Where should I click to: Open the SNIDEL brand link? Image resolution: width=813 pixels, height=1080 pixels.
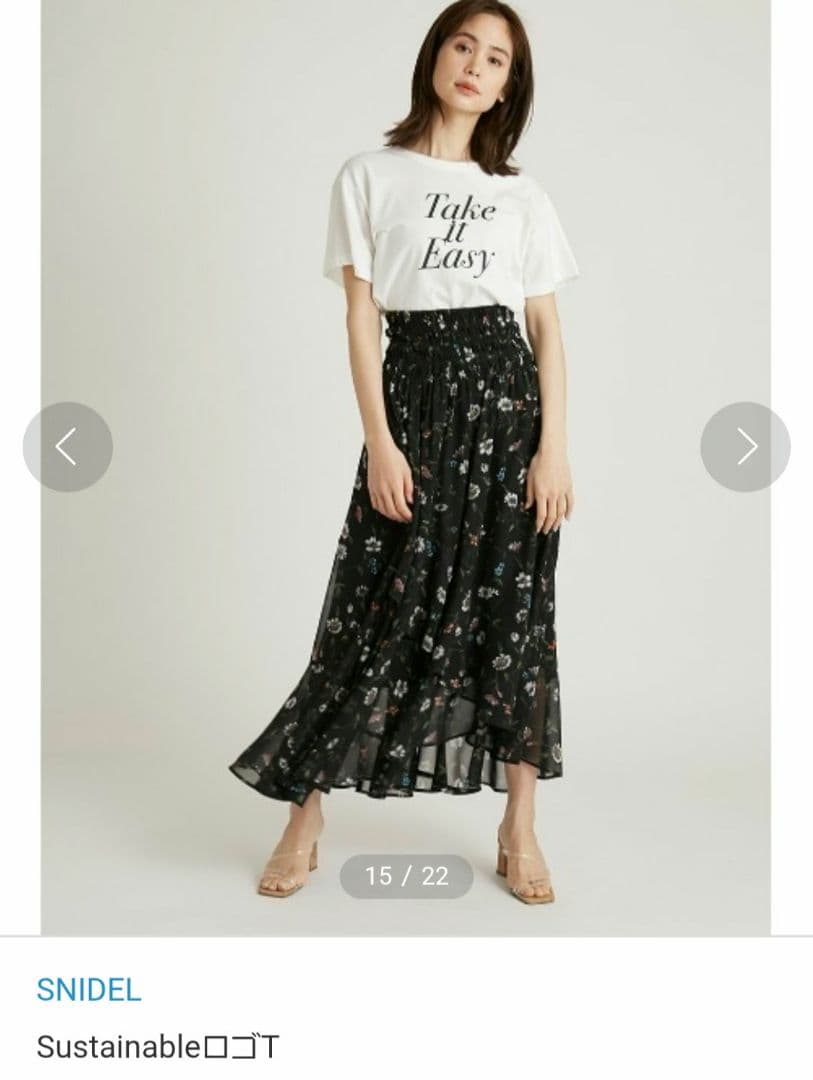point(88,990)
